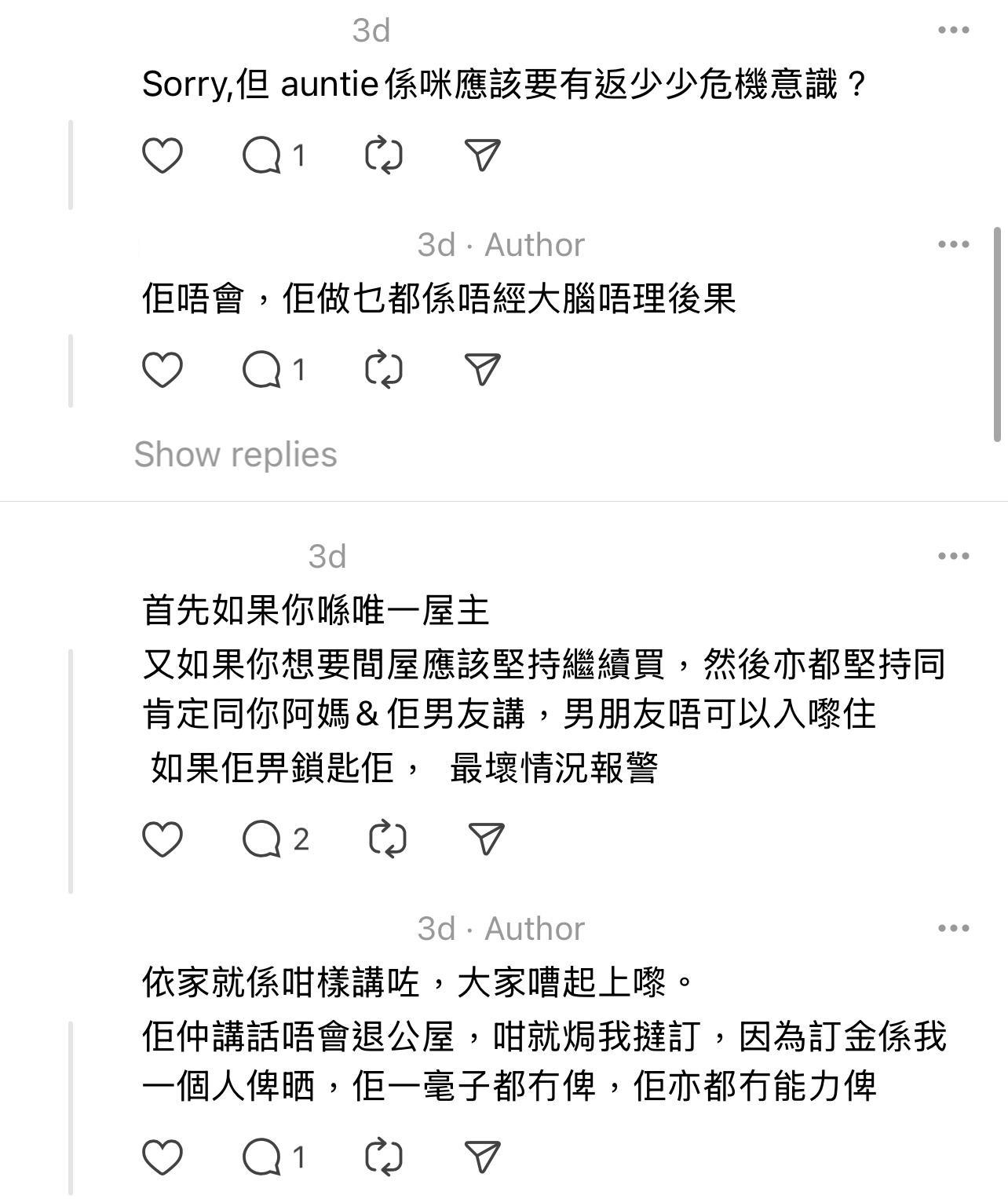This screenshot has width=1008, height=1199.
Task: Open overflow menu for 'Sorry,但 auntie' comment
Action: point(953,30)
